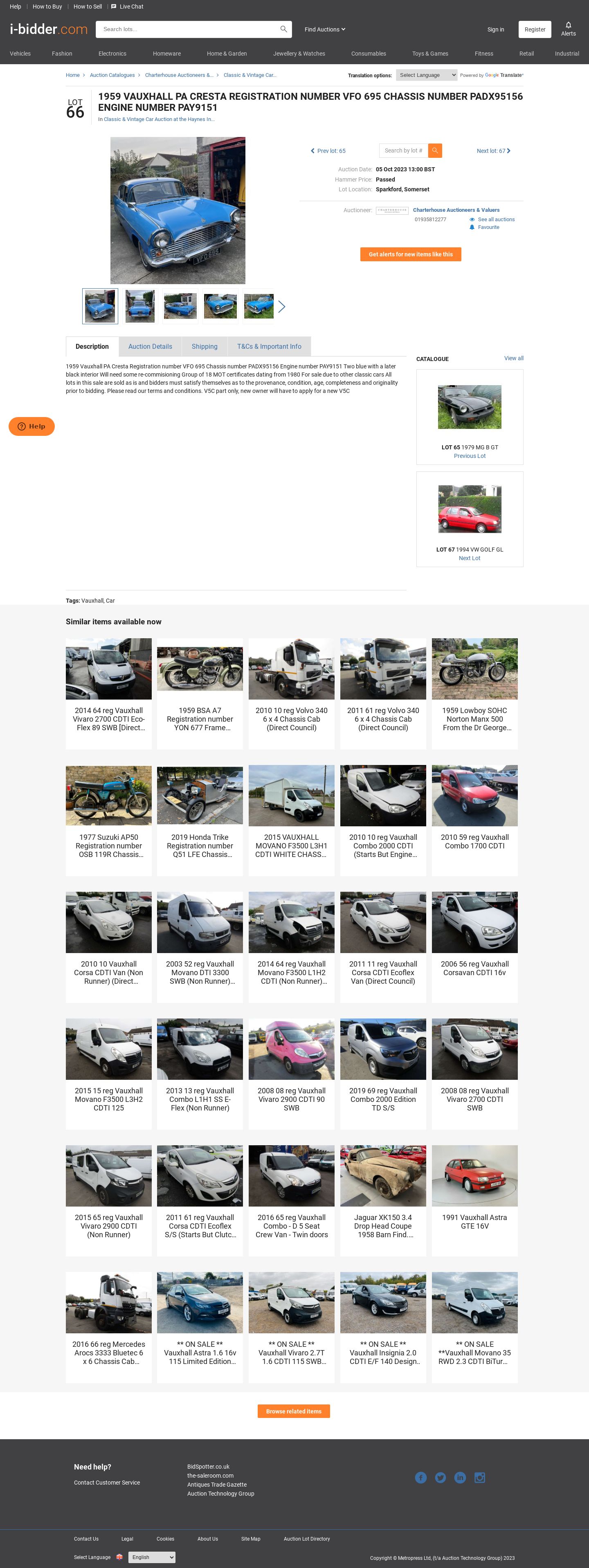Show next gallery thumbnails arrow
The height and width of the screenshot is (1568, 589).
tap(281, 306)
